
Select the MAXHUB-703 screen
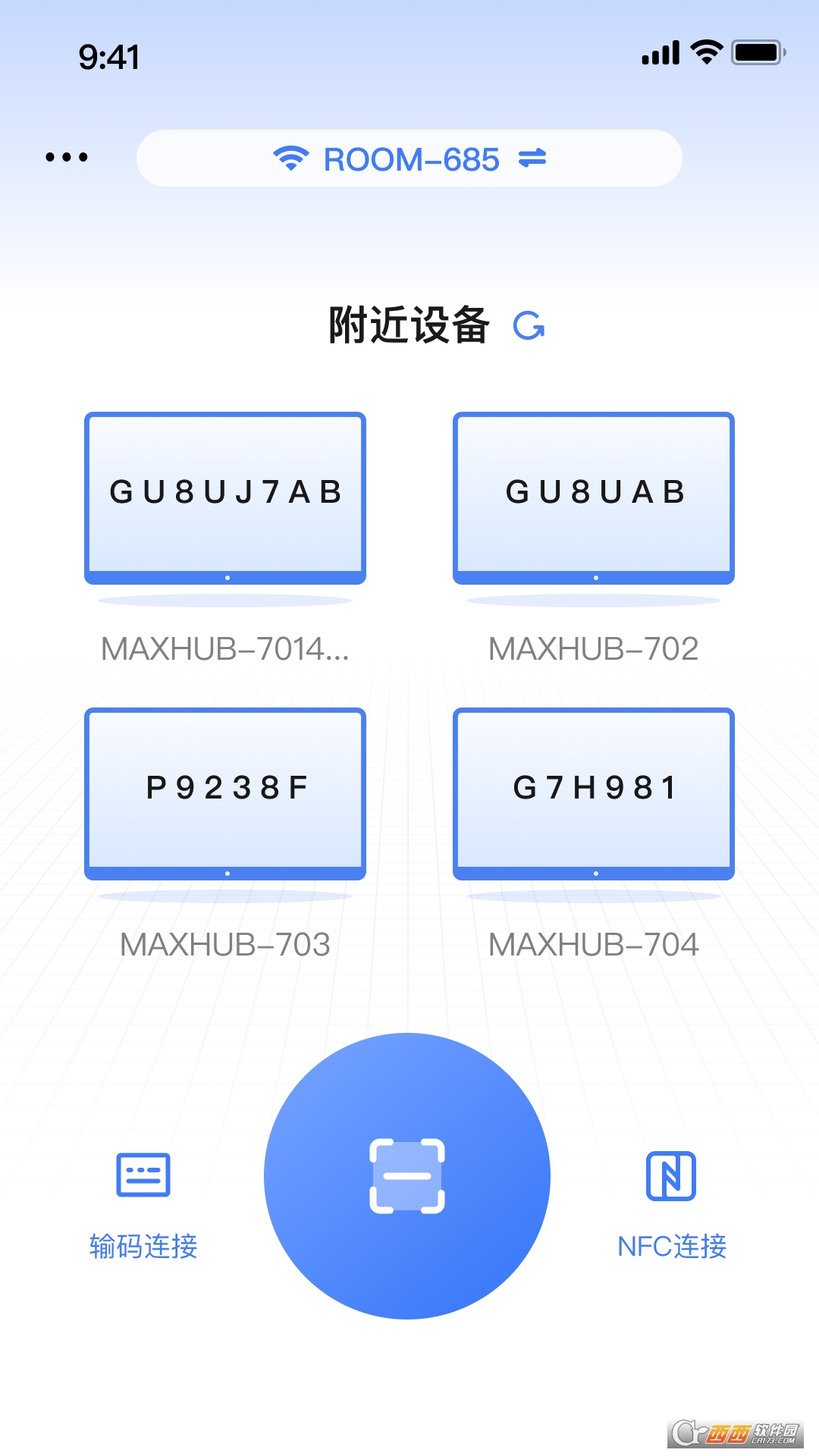[x=225, y=794]
